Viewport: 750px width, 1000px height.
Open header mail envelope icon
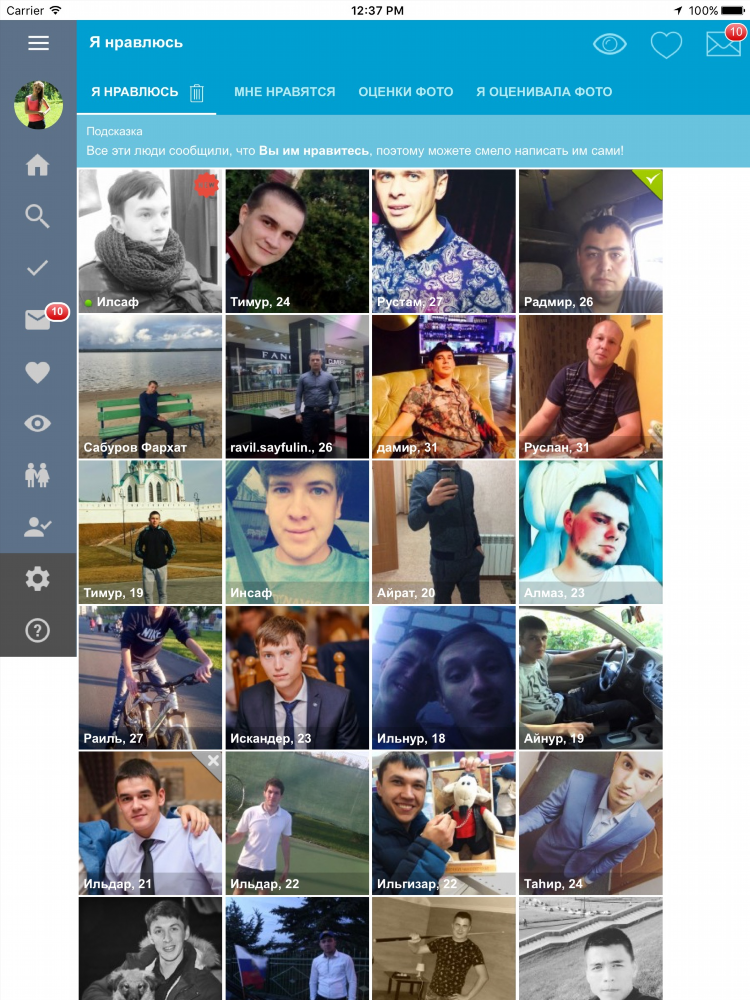[723, 44]
